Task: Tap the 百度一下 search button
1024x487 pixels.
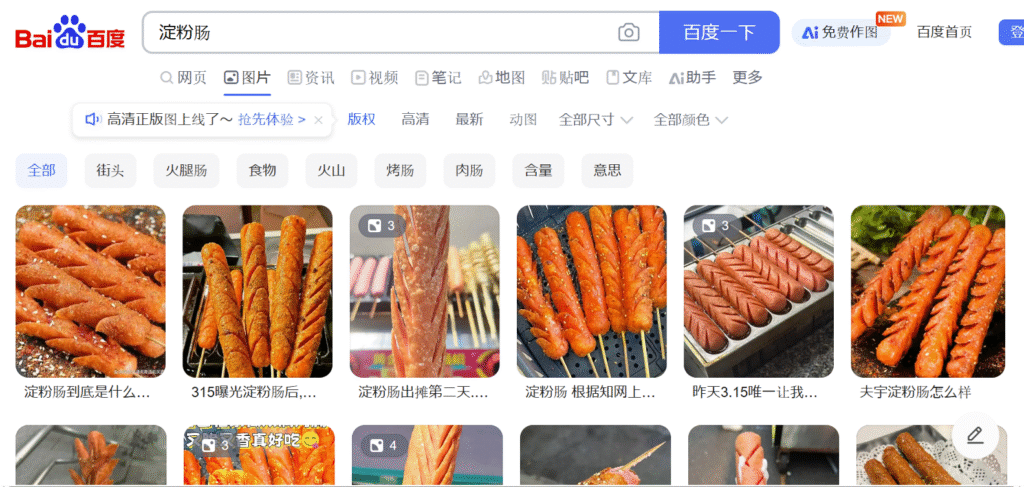Action: coord(719,32)
